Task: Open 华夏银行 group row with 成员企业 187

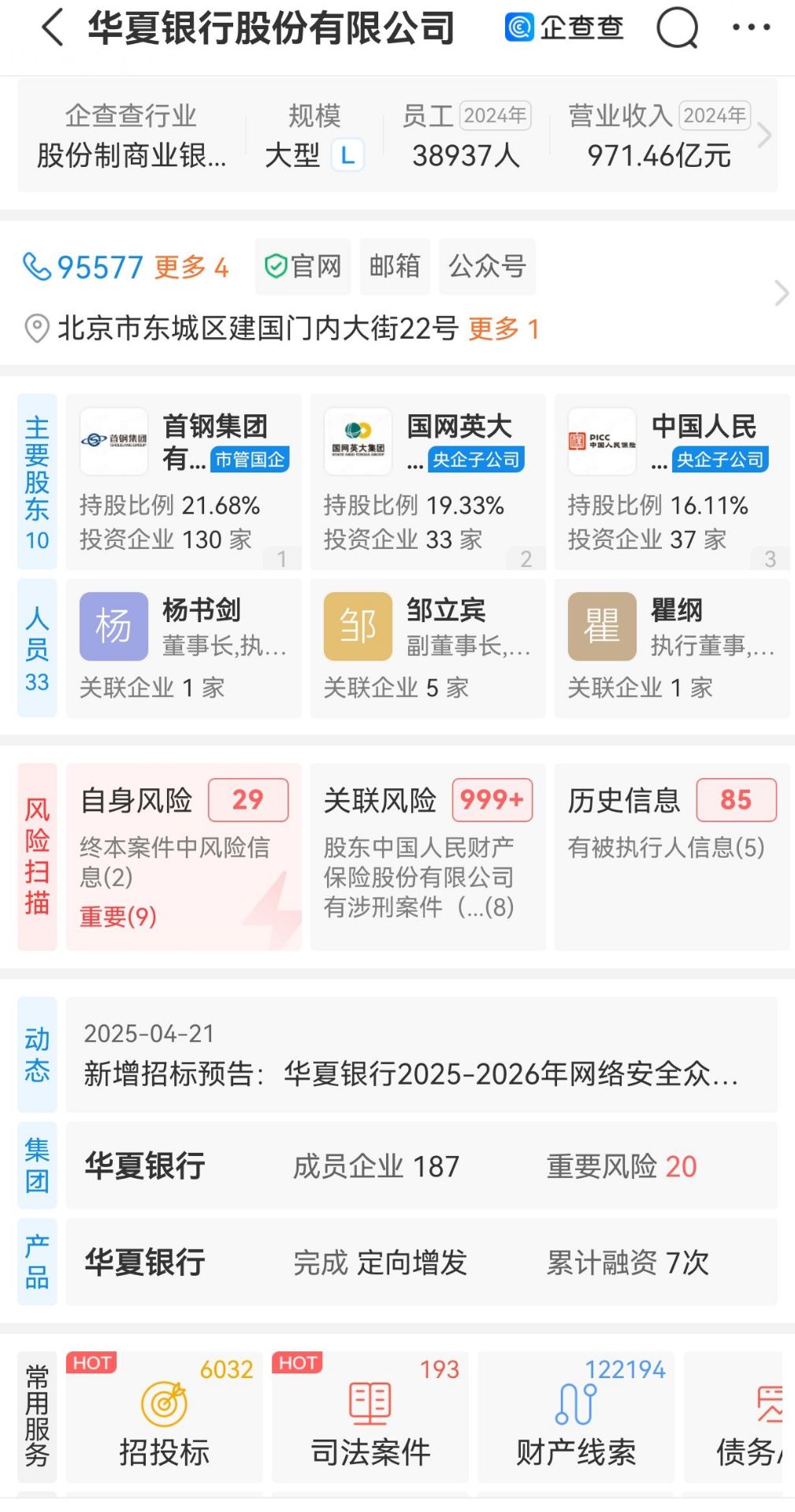Action: [422, 1165]
